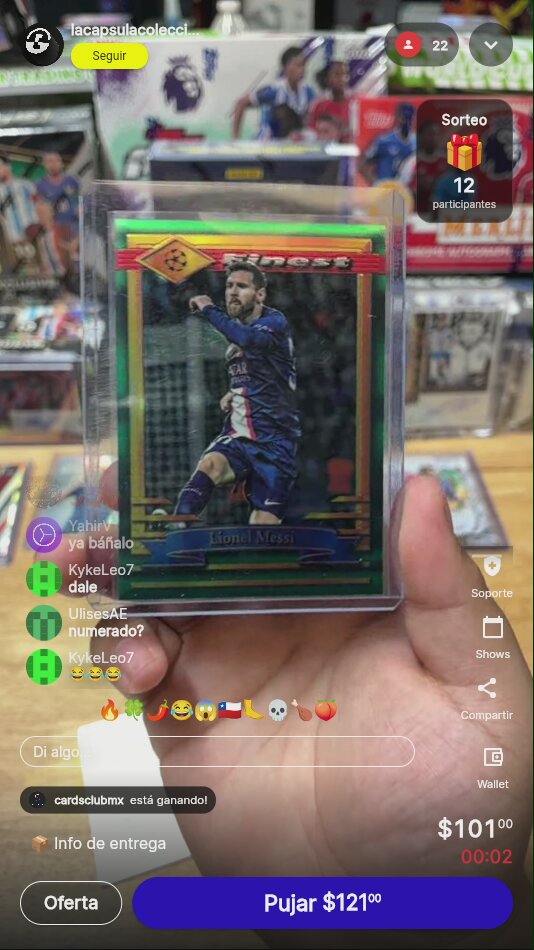Type in the 'Di algo' chat field
Screen dimensions: 534x950
pos(218,752)
